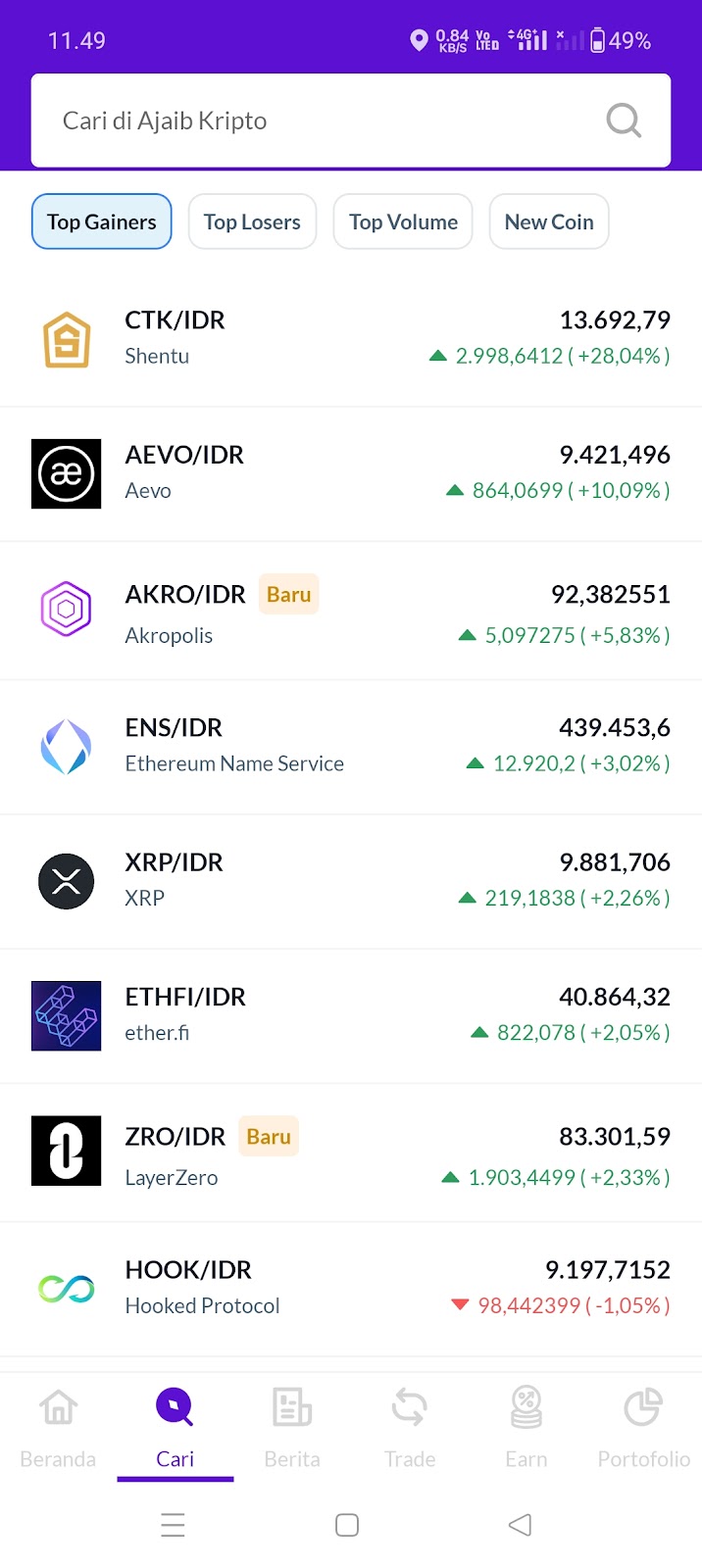This screenshot has height=1568, width=702.
Task: Go to the Portofolio tab
Action: [644, 1427]
